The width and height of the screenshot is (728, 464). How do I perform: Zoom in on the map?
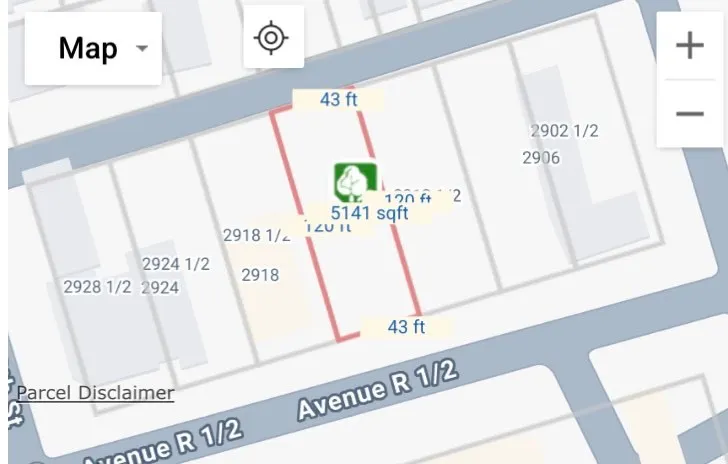coord(690,46)
